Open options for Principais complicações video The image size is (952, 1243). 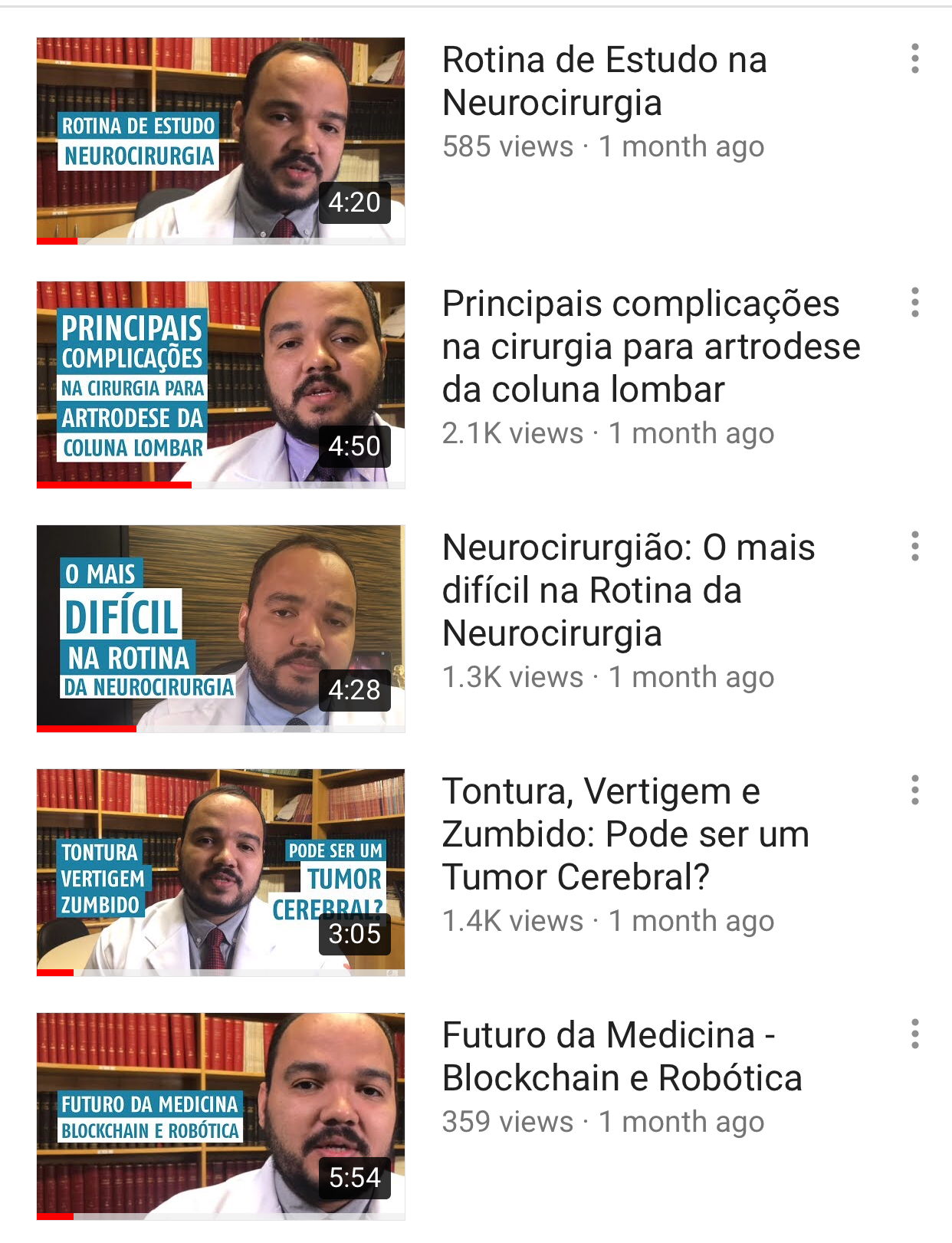[914, 303]
